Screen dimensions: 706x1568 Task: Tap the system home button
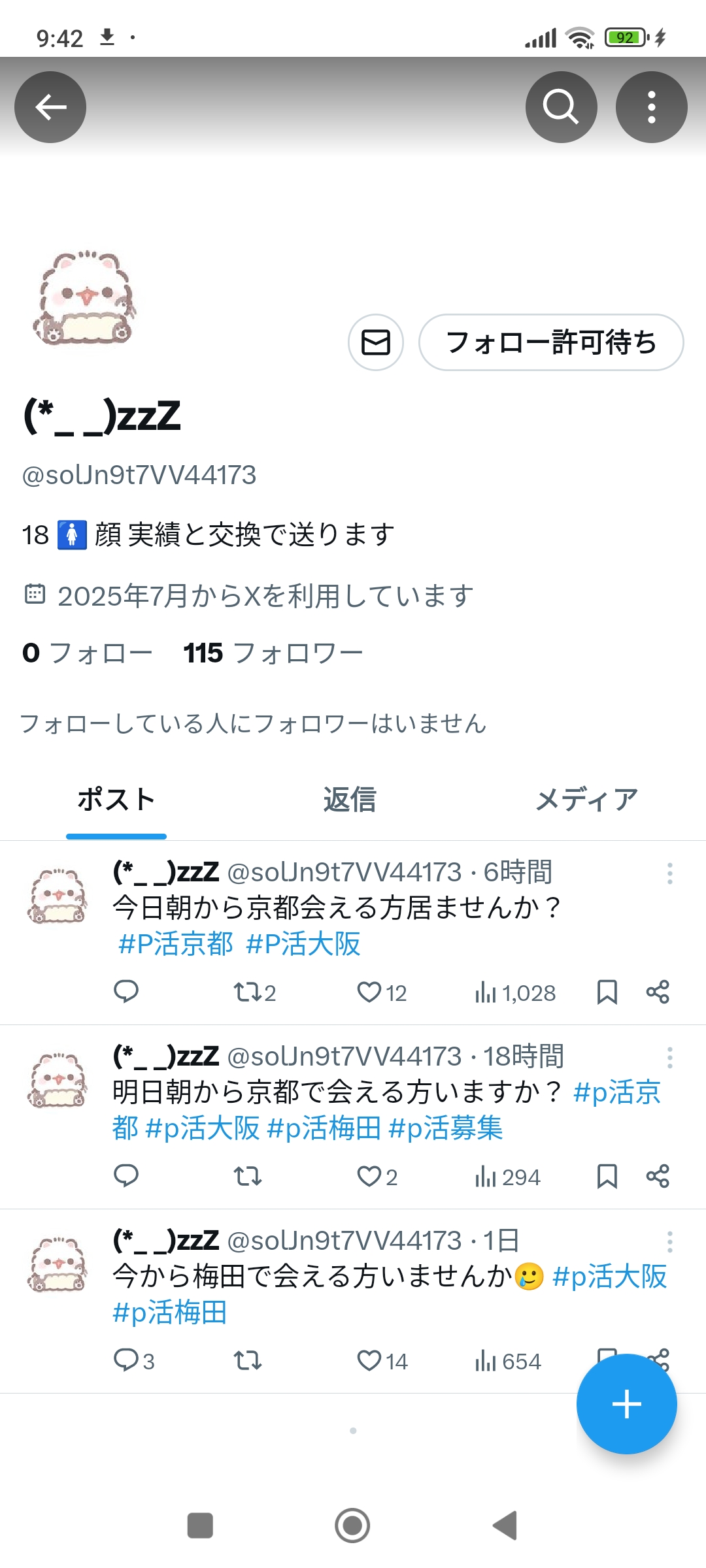pyautogui.click(x=352, y=1526)
